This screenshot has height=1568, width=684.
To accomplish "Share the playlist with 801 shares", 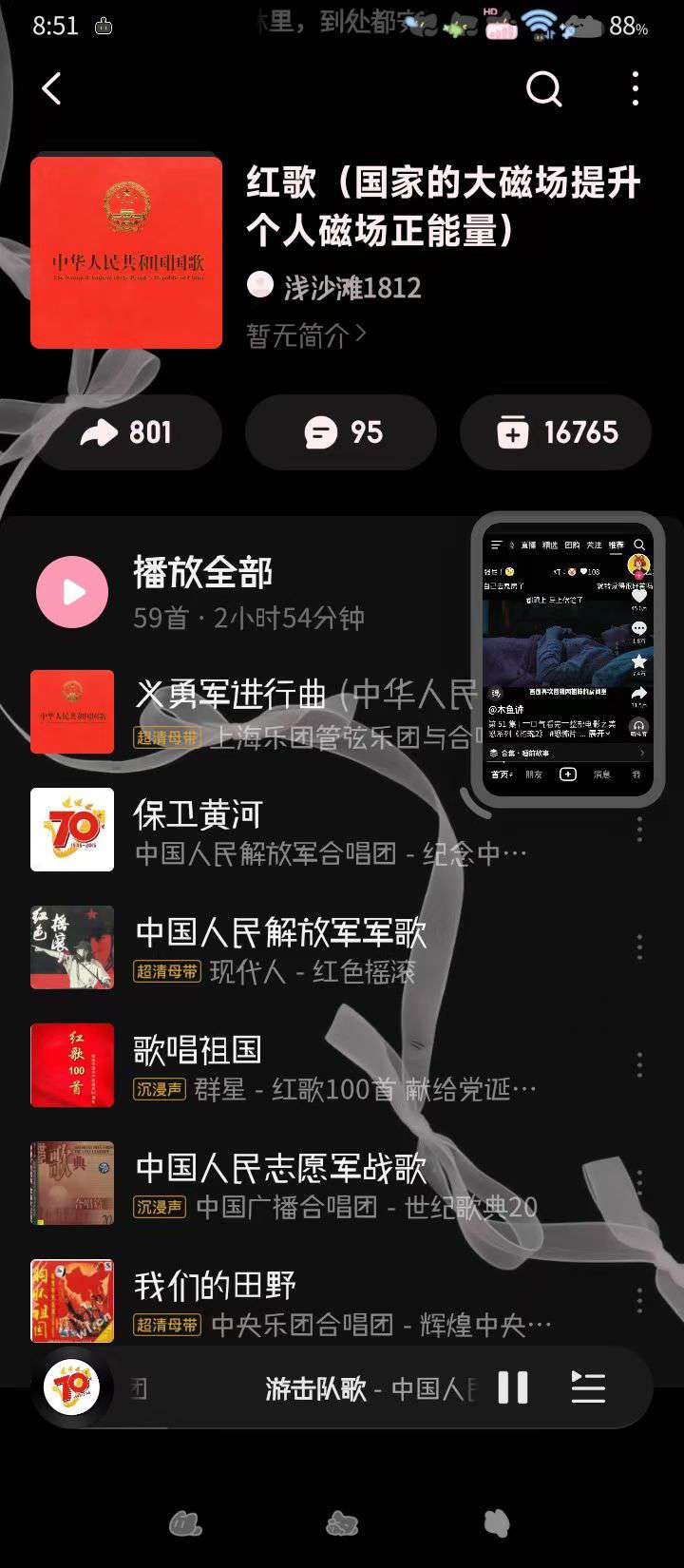I will [x=127, y=433].
